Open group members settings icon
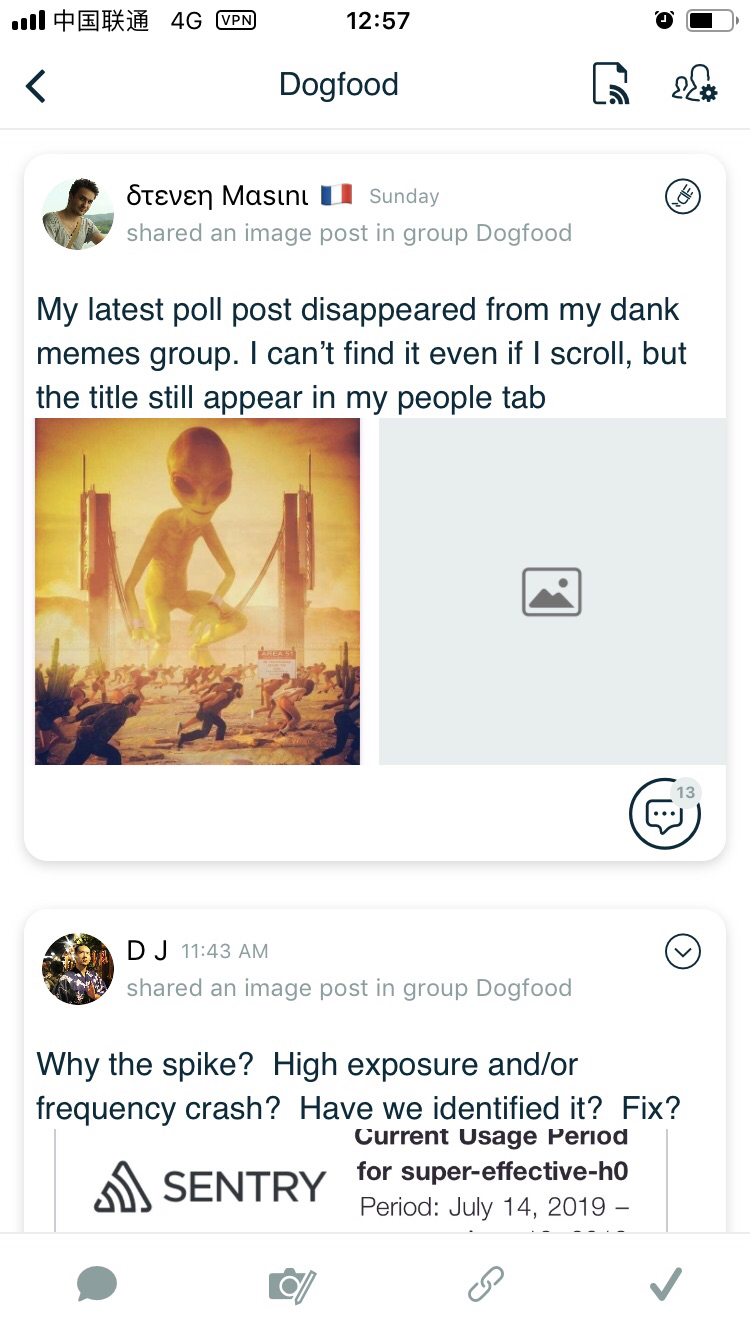 [694, 84]
